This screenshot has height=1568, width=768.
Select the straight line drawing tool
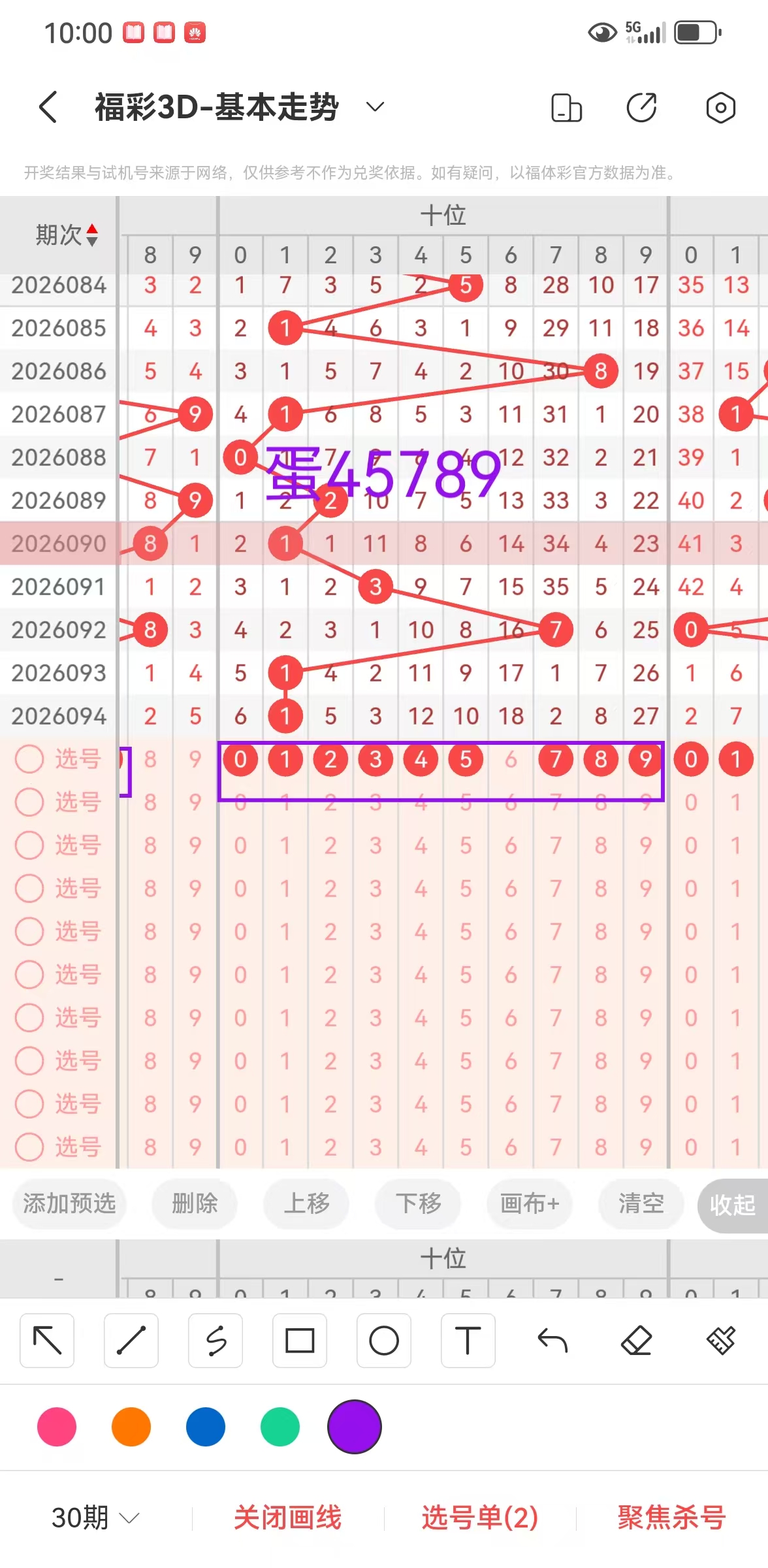coord(131,1341)
